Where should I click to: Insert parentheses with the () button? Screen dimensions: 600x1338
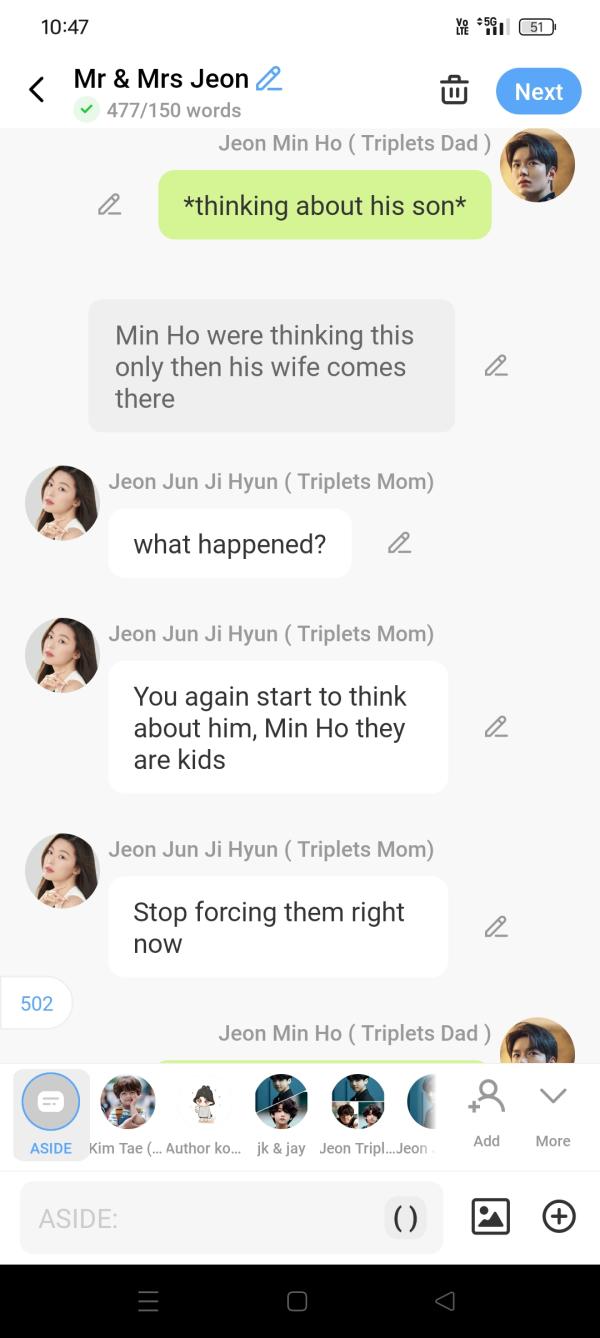tap(405, 1218)
